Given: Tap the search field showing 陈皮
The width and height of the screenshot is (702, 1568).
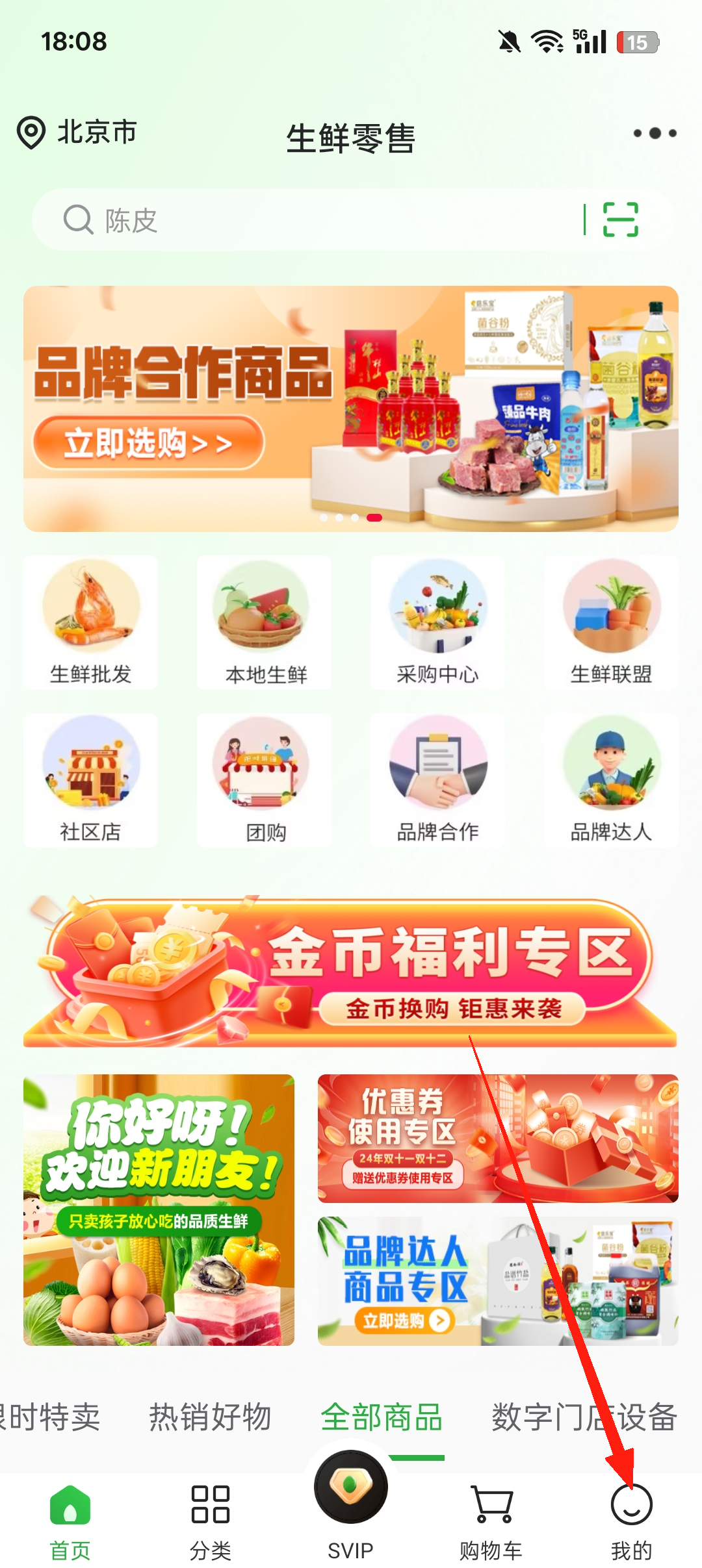Looking at the screenshot, I should point(260,220).
